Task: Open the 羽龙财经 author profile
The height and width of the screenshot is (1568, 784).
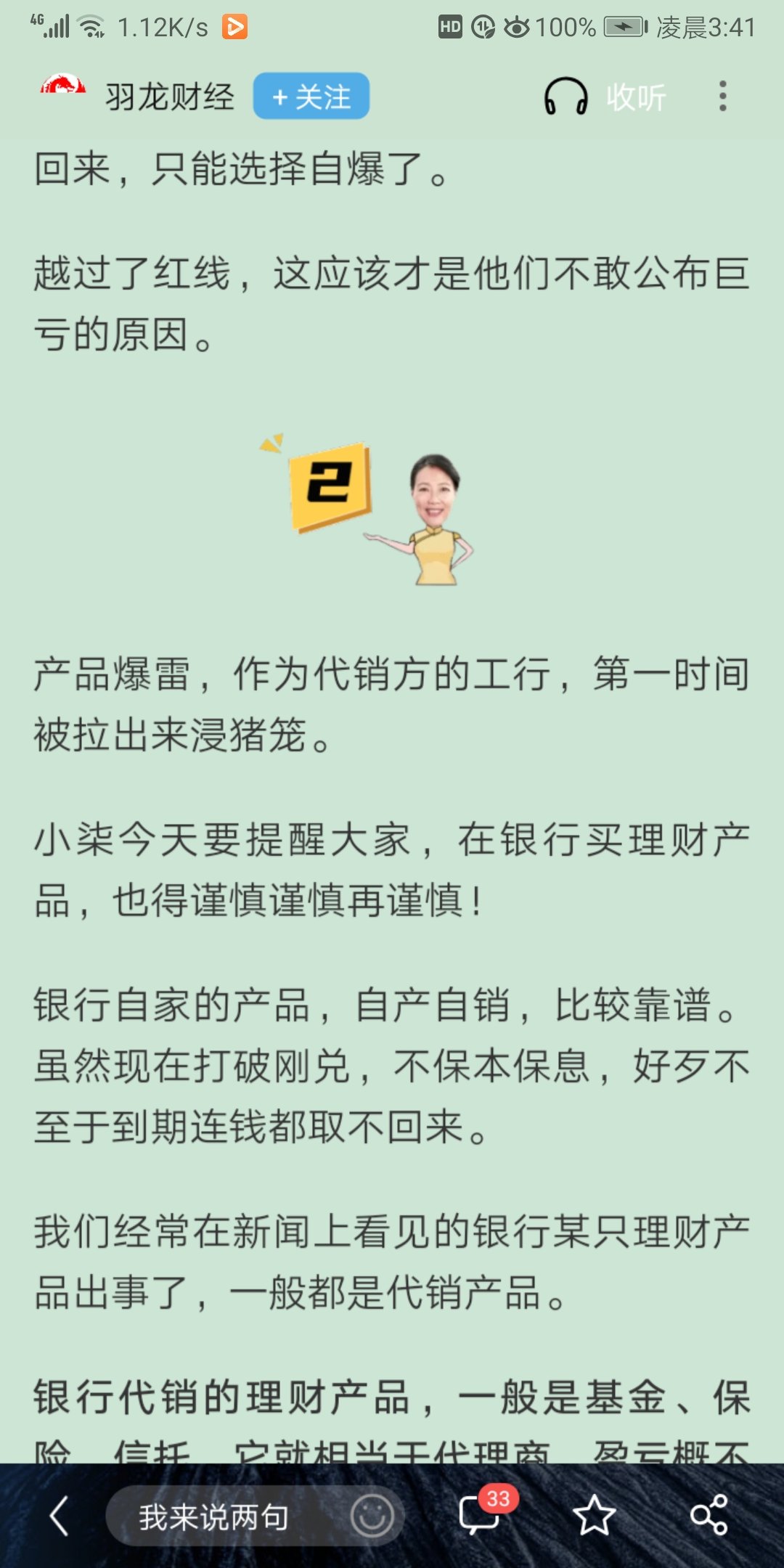Action: [x=169, y=97]
